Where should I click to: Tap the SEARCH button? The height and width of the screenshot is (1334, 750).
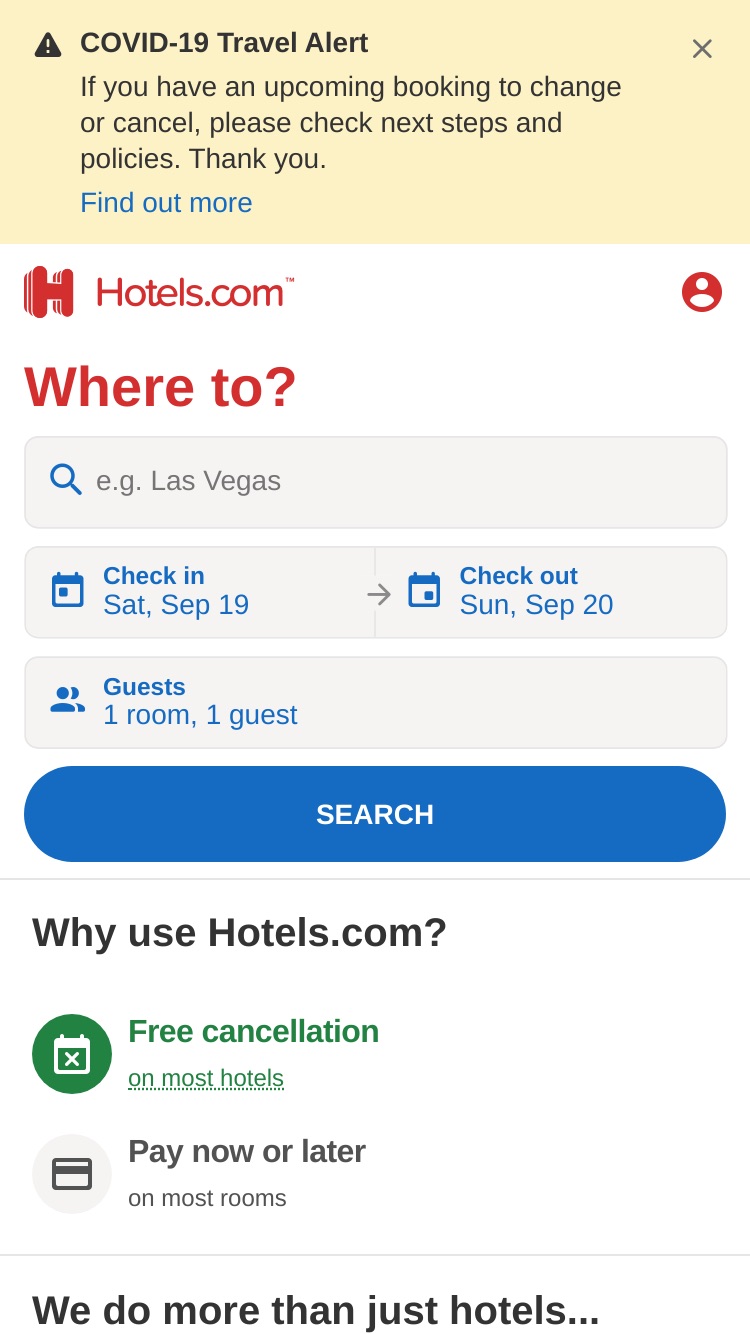375,814
